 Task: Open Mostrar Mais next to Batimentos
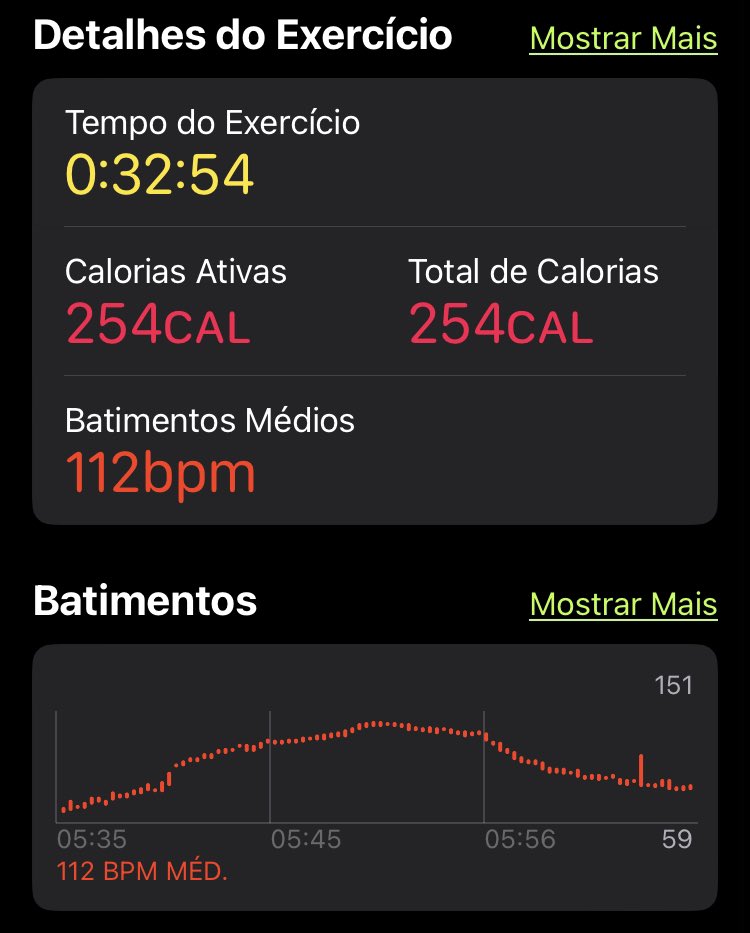(623, 604)
